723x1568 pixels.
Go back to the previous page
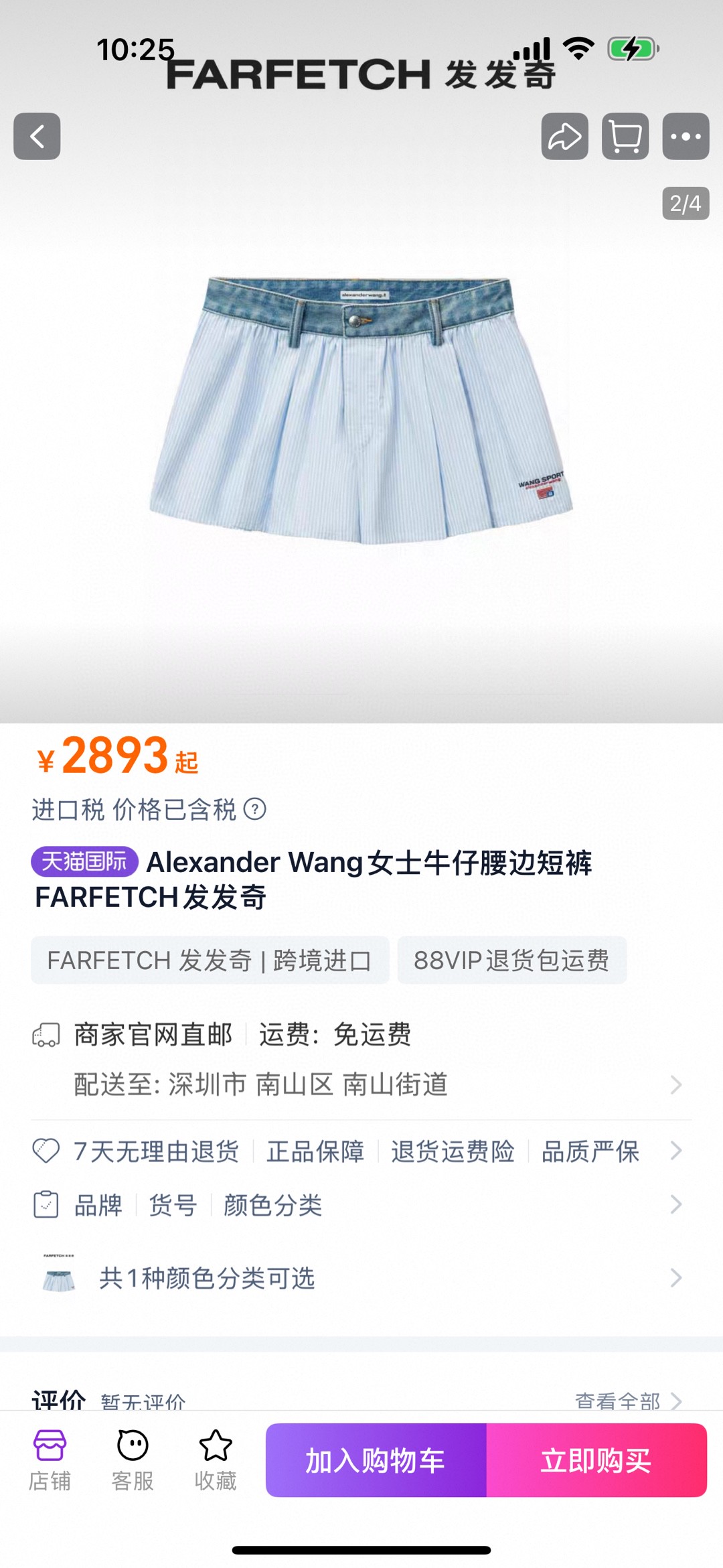(x=37, y=137)
